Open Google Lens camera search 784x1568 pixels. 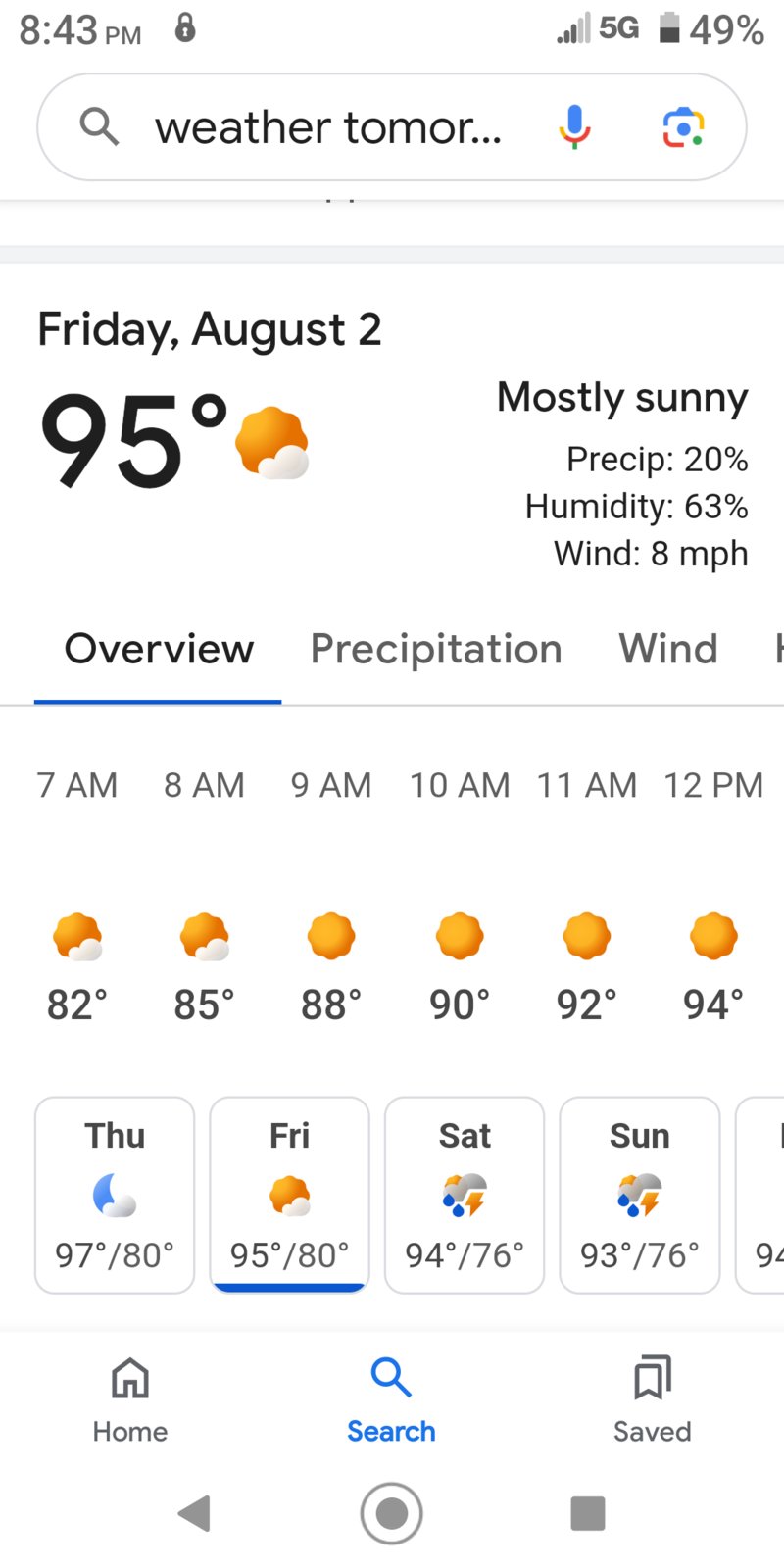(683, 127)
